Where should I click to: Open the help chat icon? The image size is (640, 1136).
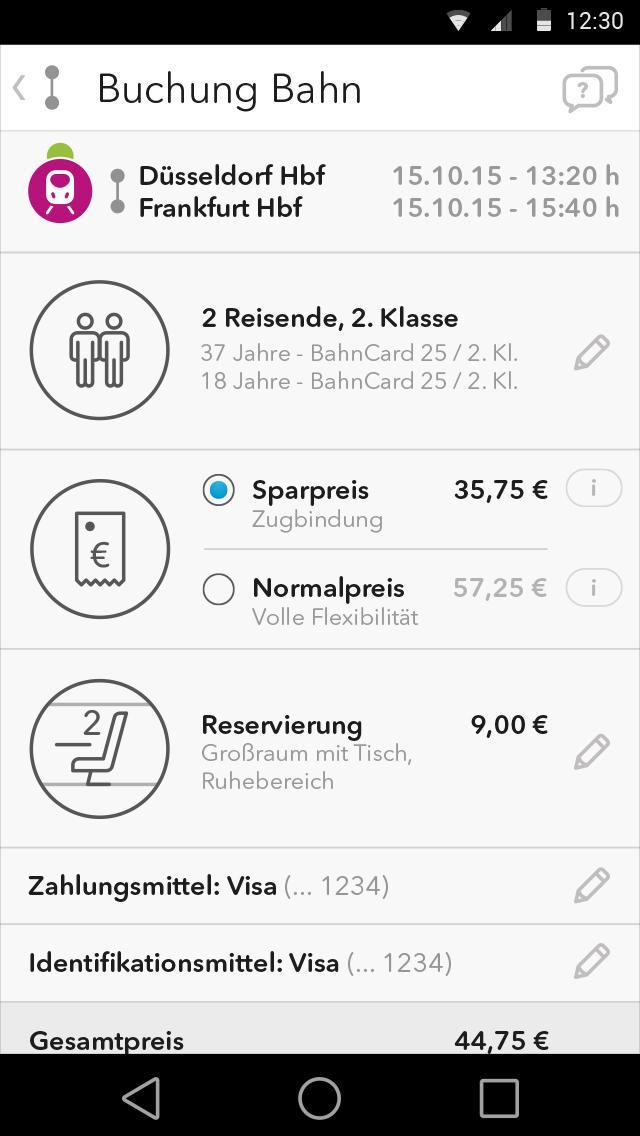[x=589, y=89]
